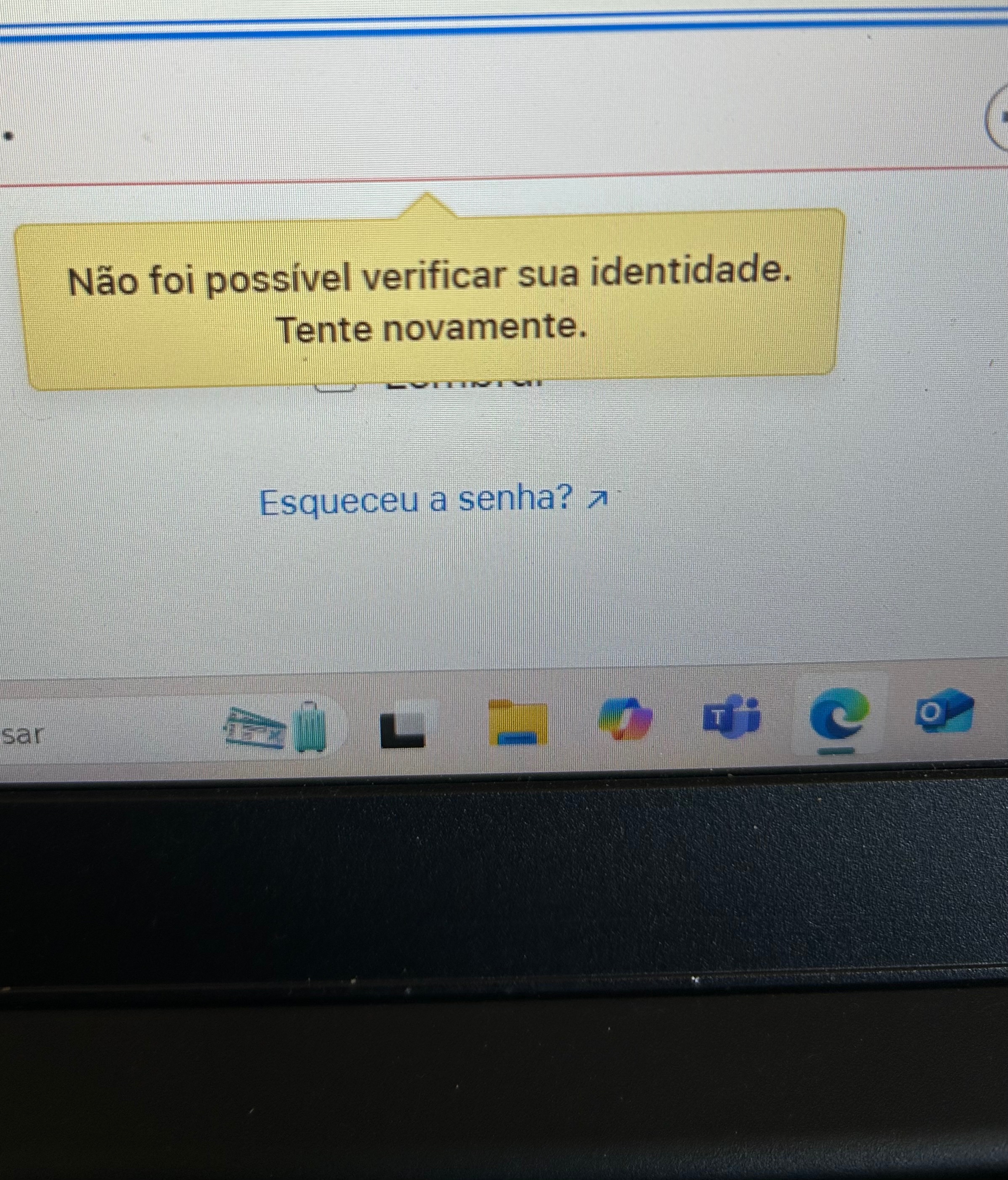Open File Explorer from the taskbar
The width and height of the screenshot is (1008, 1180).
518,723
